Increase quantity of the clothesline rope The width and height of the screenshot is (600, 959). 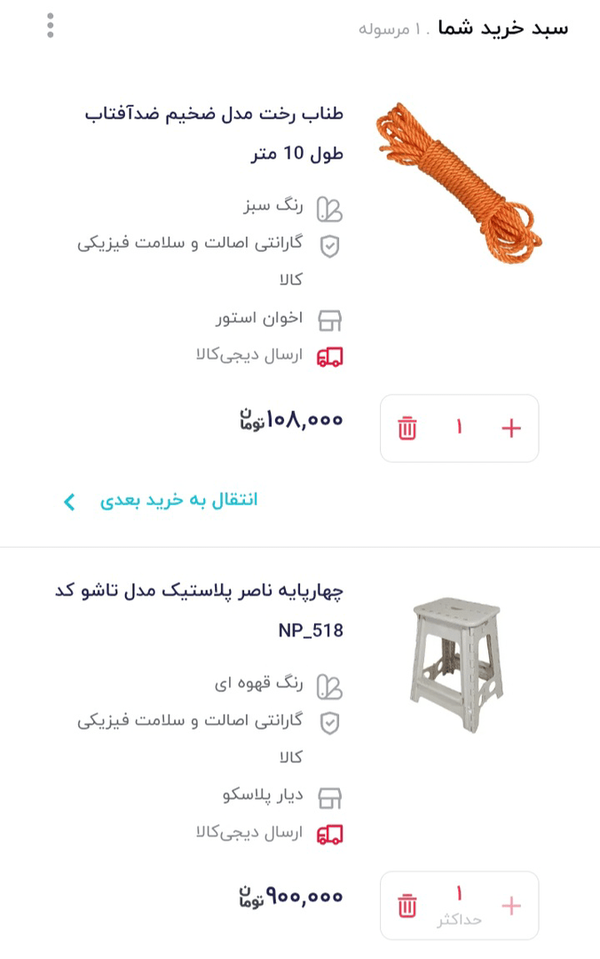click(511, 428)
